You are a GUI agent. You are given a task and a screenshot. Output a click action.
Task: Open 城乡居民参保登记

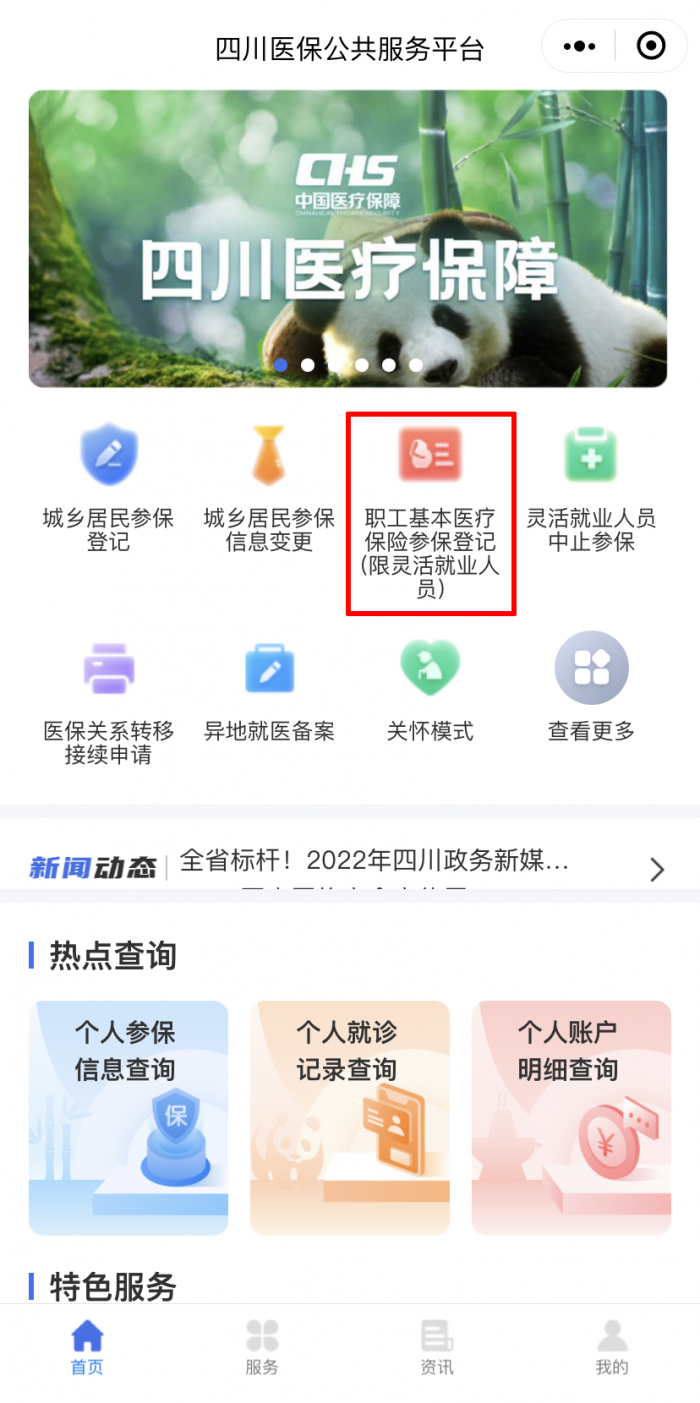[108, 487]
